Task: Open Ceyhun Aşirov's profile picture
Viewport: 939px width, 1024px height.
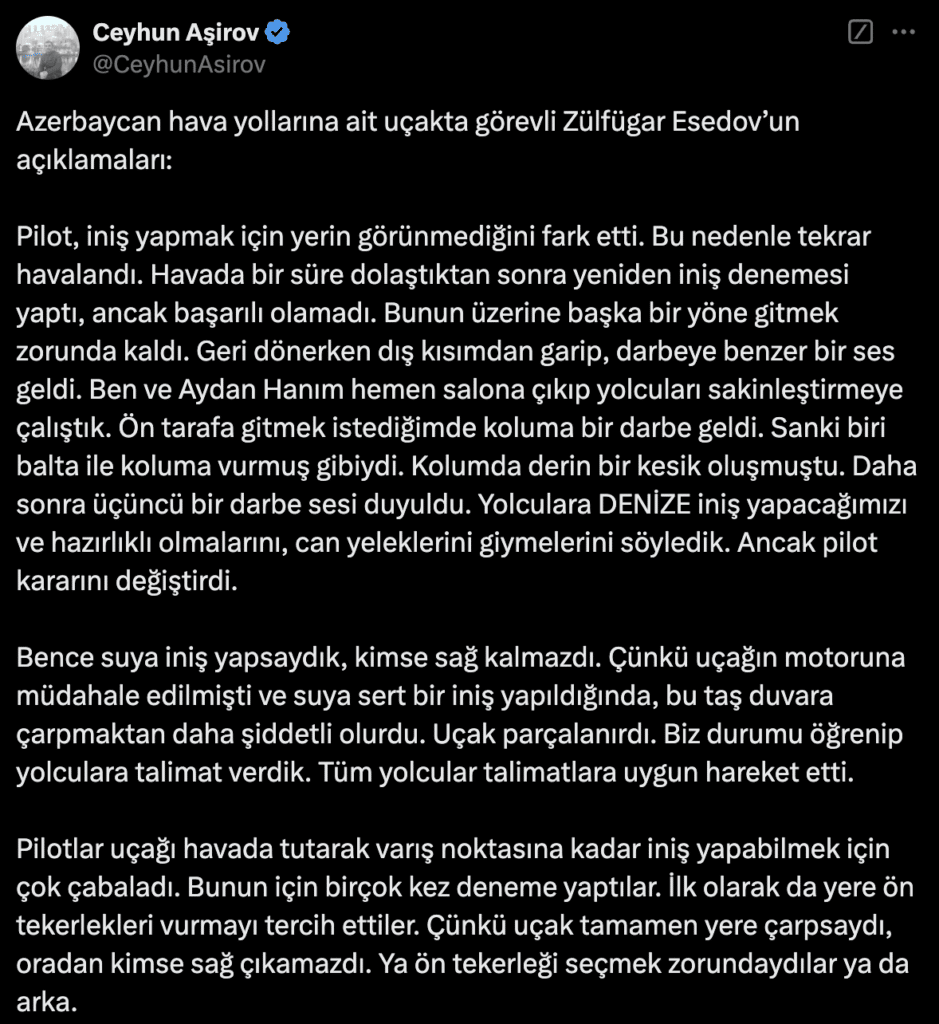Action: click(x=48, y=48)
